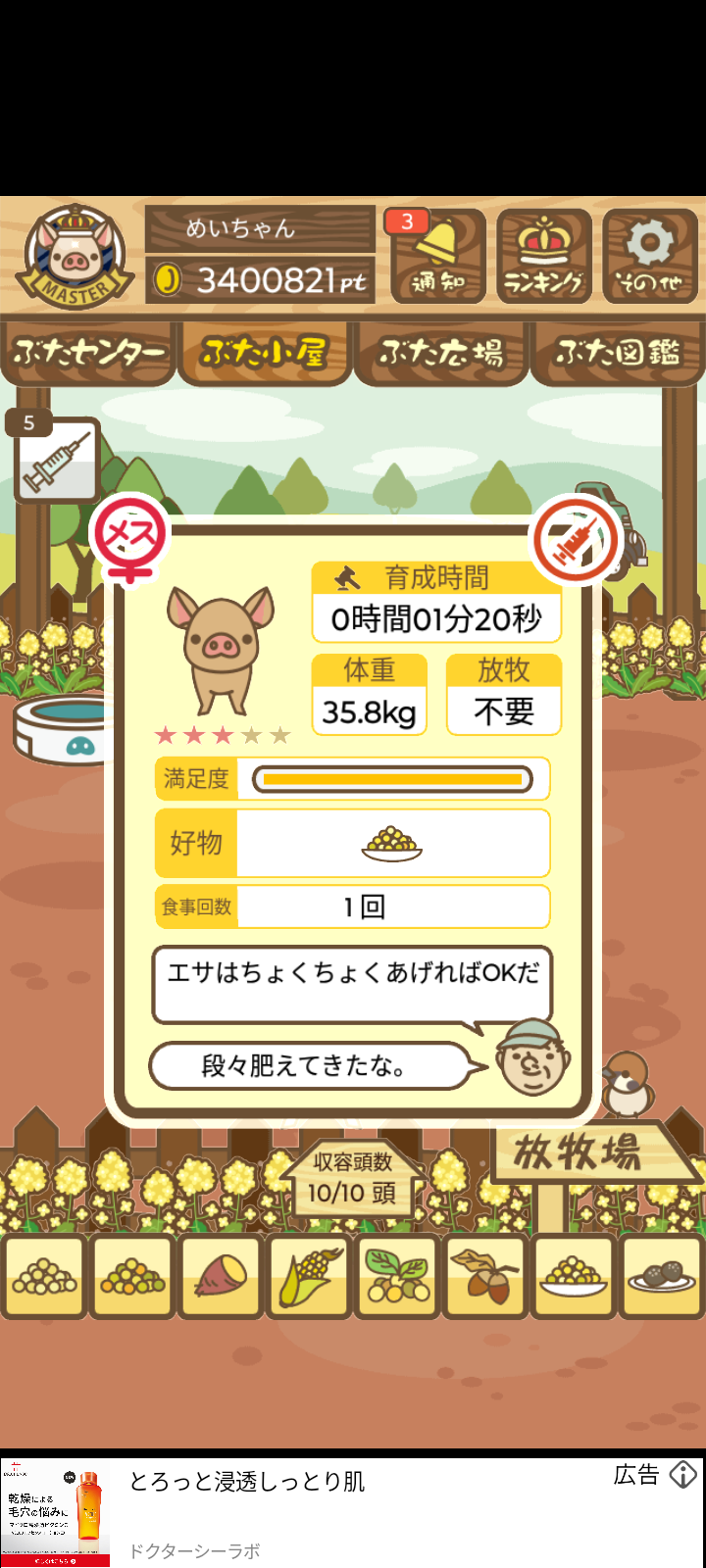Screen dimensions: 706x1568
Task: Switch to ぶた小屋 tab
Action: click(x=264, y=353)
